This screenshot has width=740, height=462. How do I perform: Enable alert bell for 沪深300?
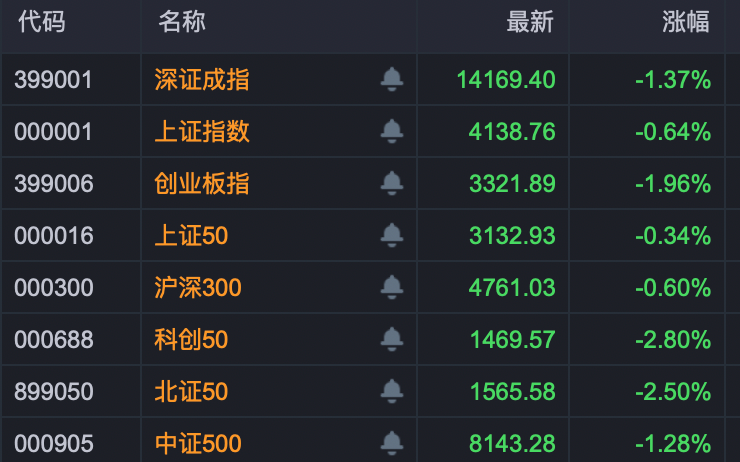tap(392, 288)
